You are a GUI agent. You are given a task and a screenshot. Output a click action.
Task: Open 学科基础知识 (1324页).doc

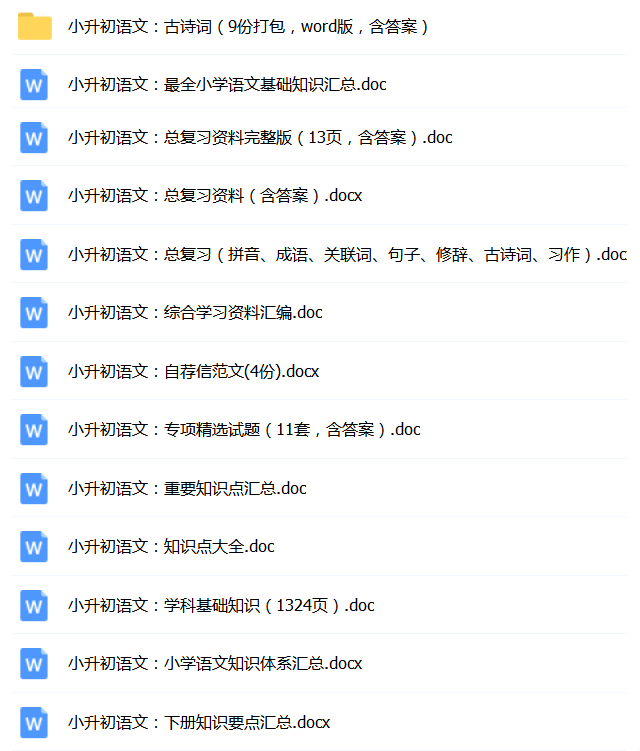coord(221,606)
